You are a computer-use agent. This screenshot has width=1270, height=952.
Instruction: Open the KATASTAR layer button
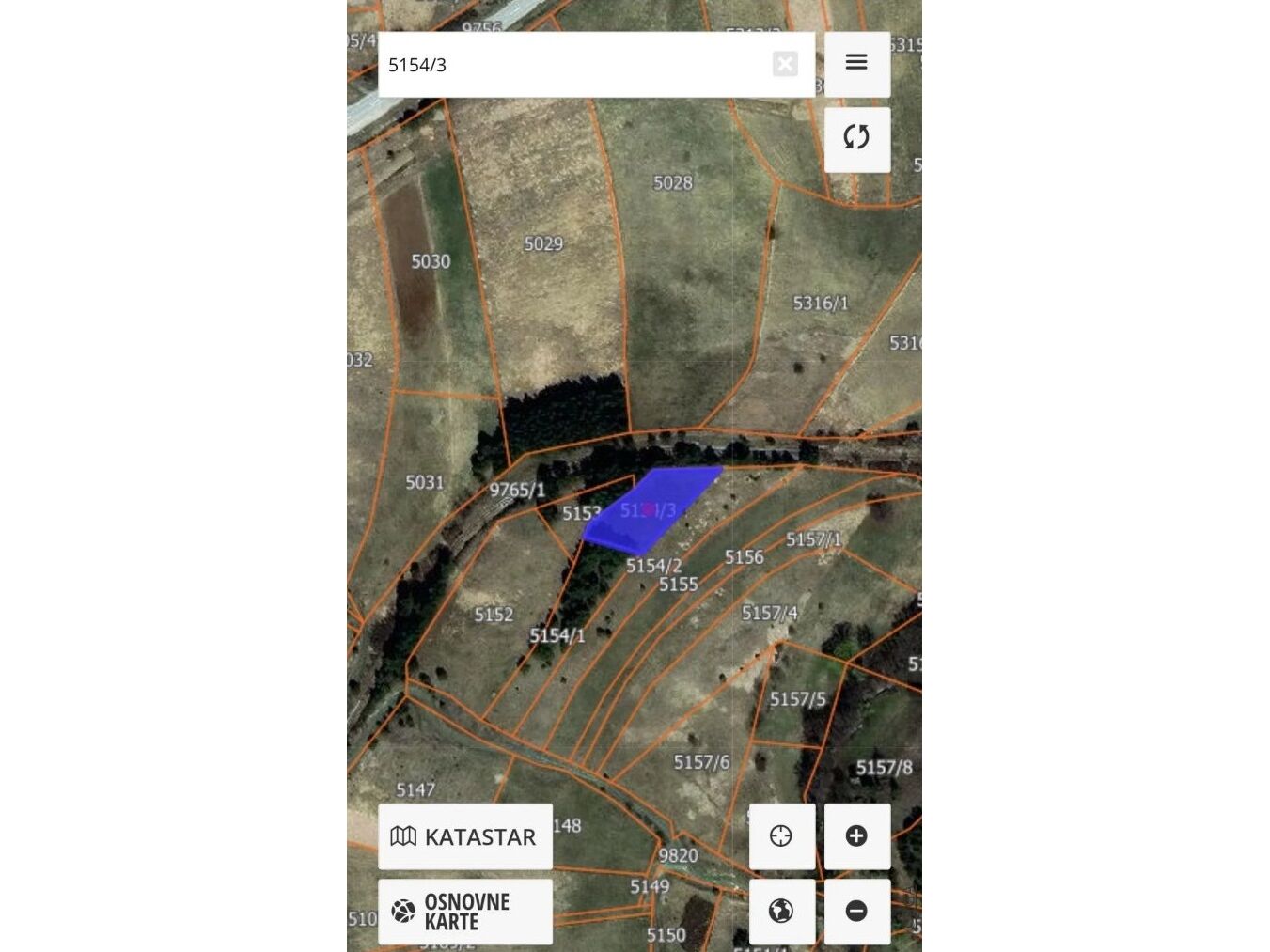[465, 836]
